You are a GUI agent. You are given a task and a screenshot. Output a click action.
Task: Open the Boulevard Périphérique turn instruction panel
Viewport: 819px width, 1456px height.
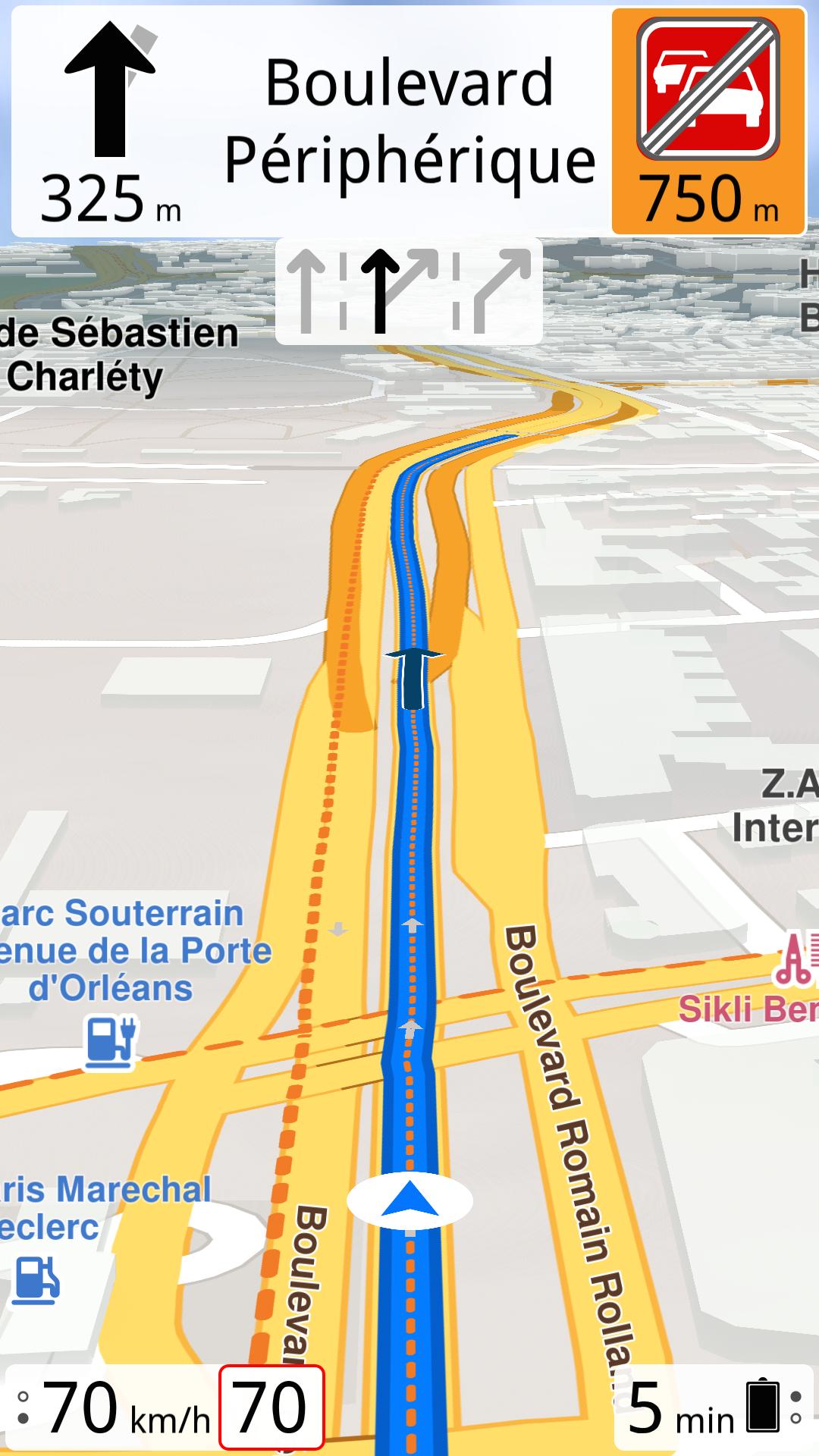pos(311,121)
